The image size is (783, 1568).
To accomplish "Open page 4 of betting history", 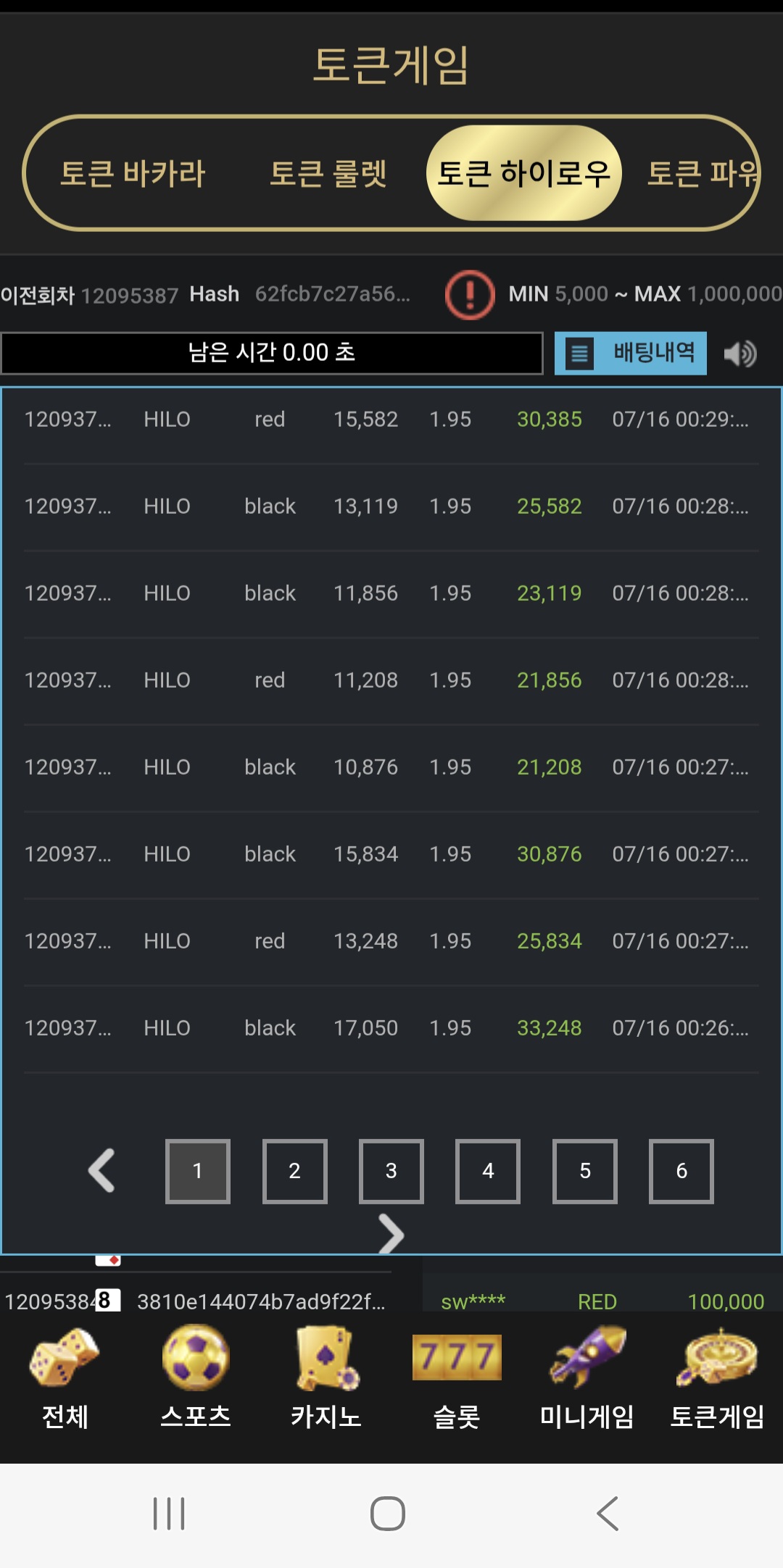I will pyautogui.click(x=488, y=1171).
